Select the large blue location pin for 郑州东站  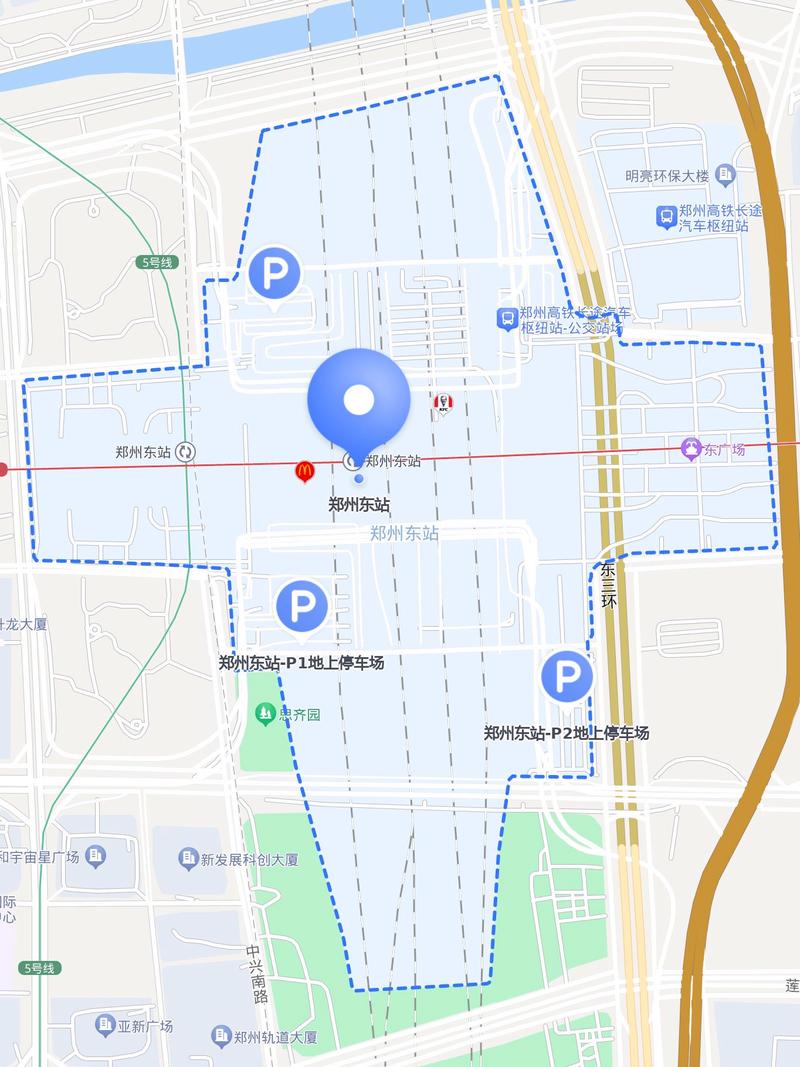pyautogui.click(x=358, y=401)
